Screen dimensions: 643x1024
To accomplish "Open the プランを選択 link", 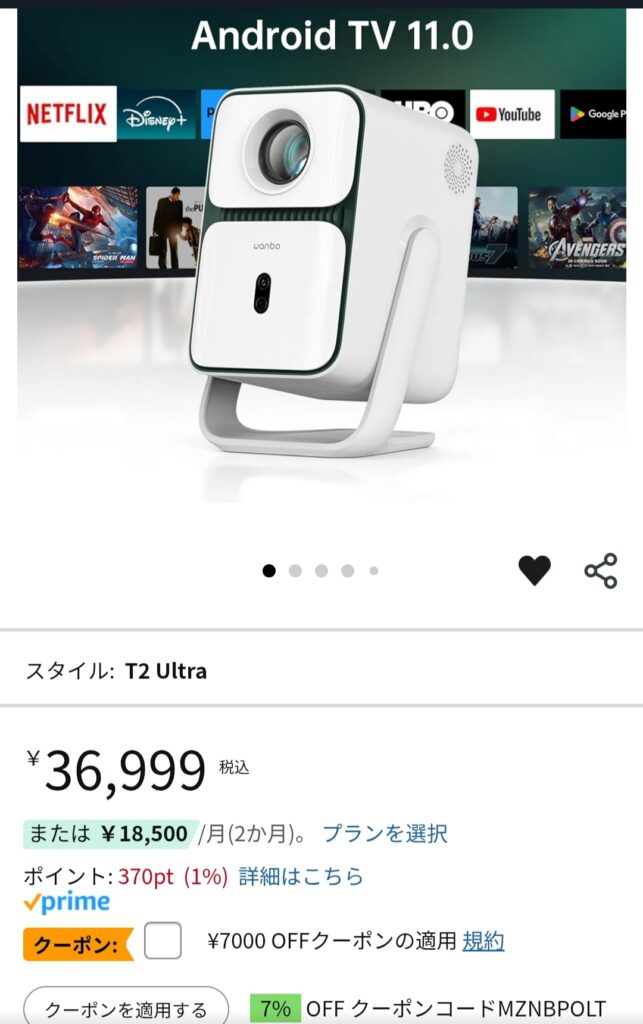I will tap(384, 833).
